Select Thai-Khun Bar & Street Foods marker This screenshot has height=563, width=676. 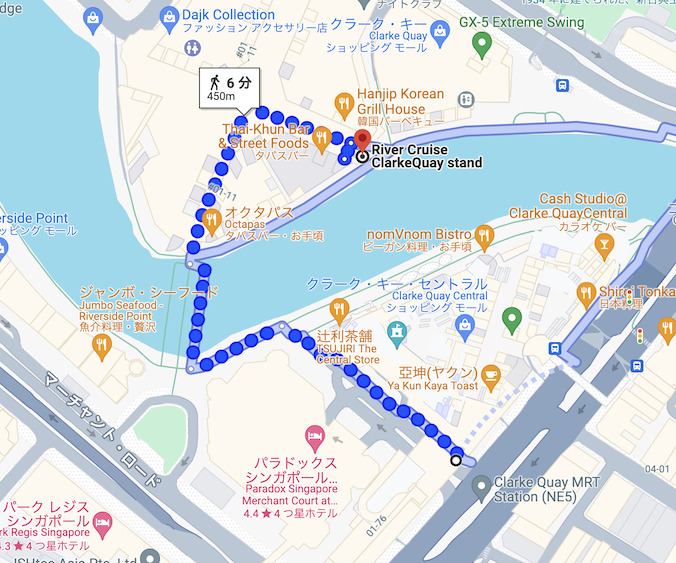[321, 136]
